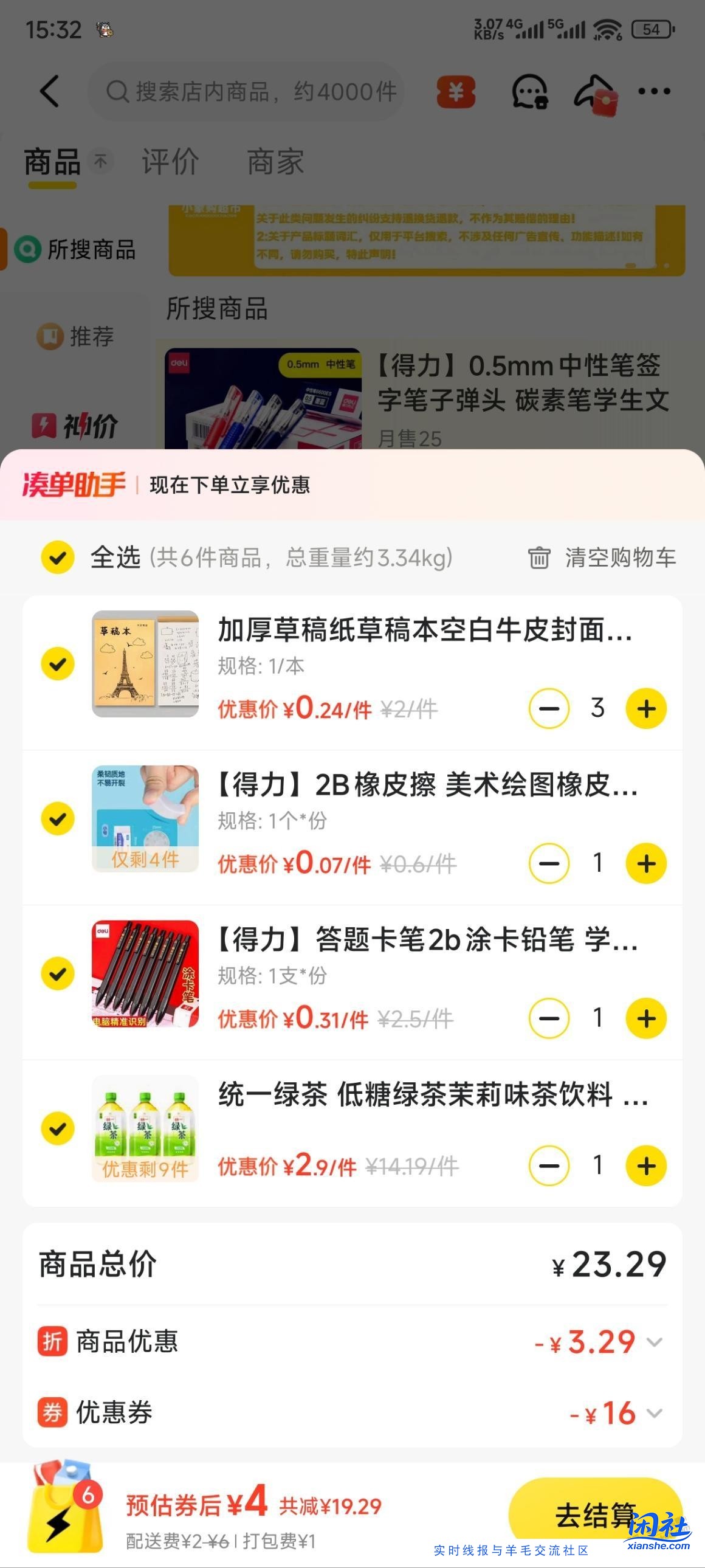
Task: Uncheck the 统一绿茶 drink item
Action: tap(58, 1128)
